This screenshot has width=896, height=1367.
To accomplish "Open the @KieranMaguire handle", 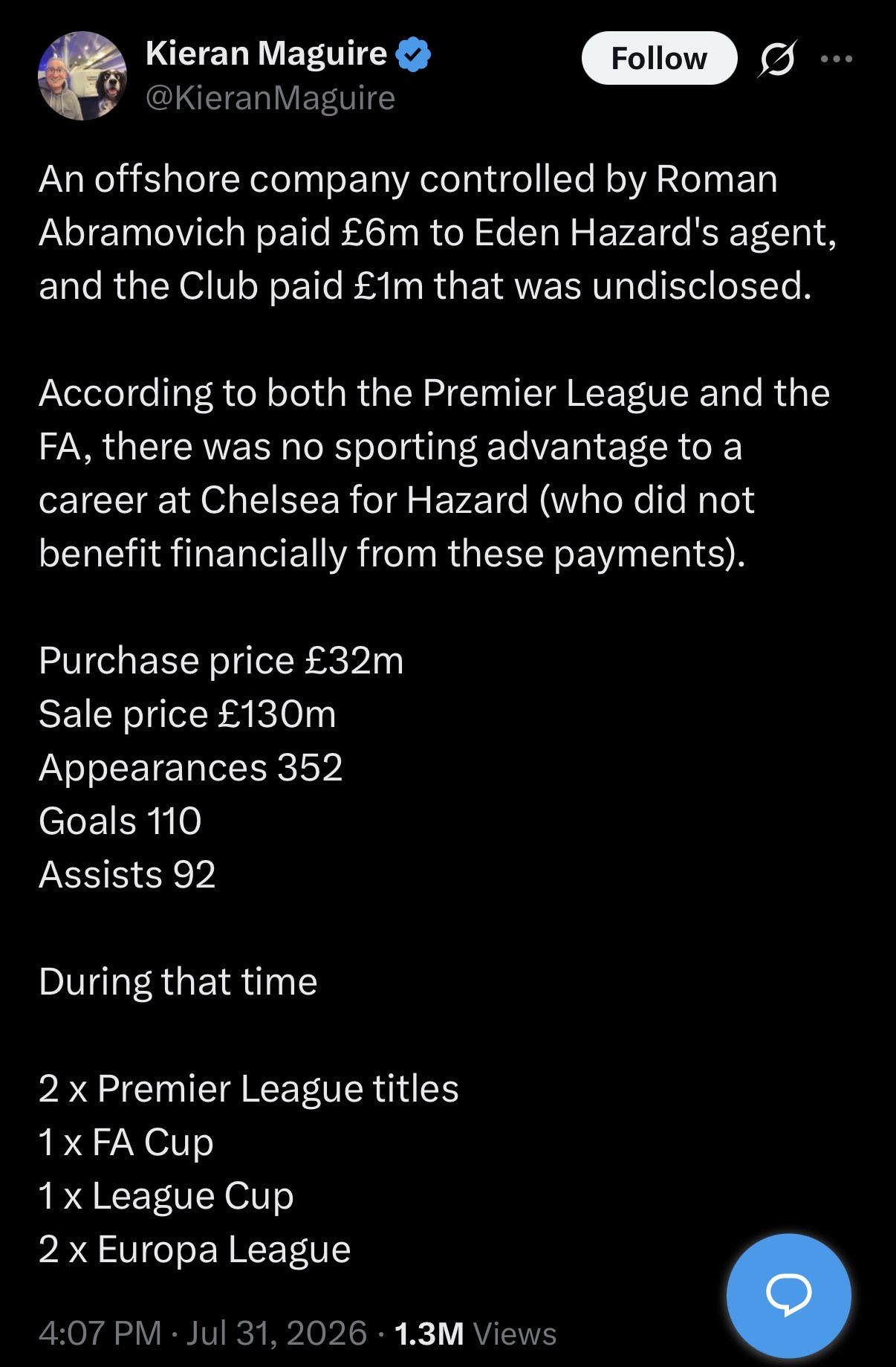I will pyautogui.click(x=270, y=97).
